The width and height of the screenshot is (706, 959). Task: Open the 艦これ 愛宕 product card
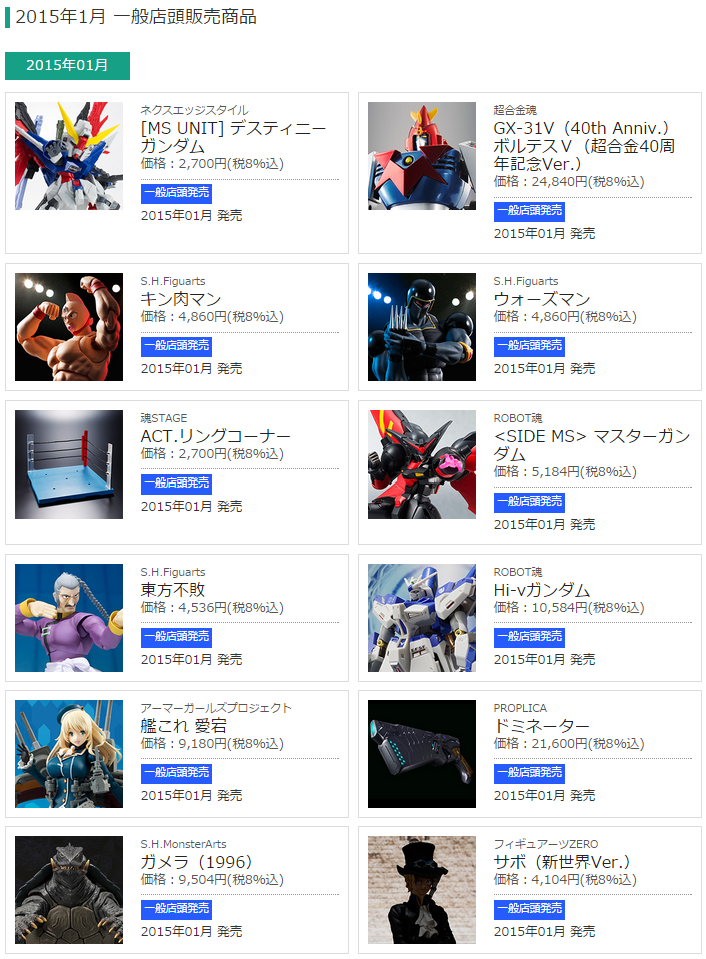[x=183, y=725]
